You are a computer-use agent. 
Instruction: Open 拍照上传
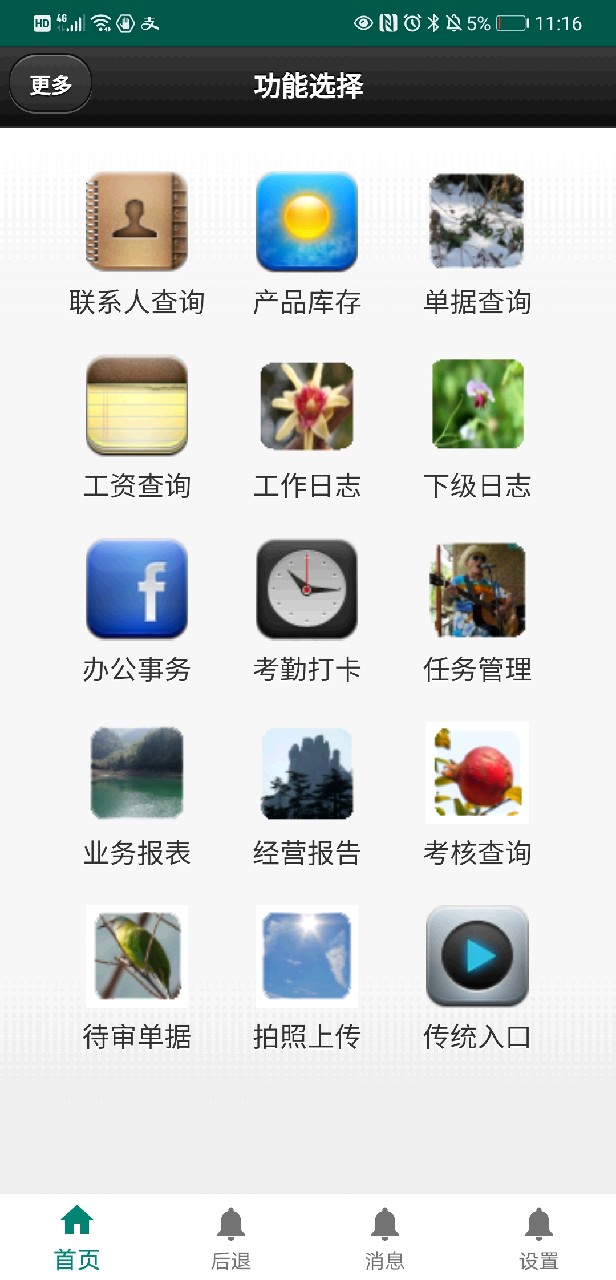pyautogui.click(x=307, y=956)
